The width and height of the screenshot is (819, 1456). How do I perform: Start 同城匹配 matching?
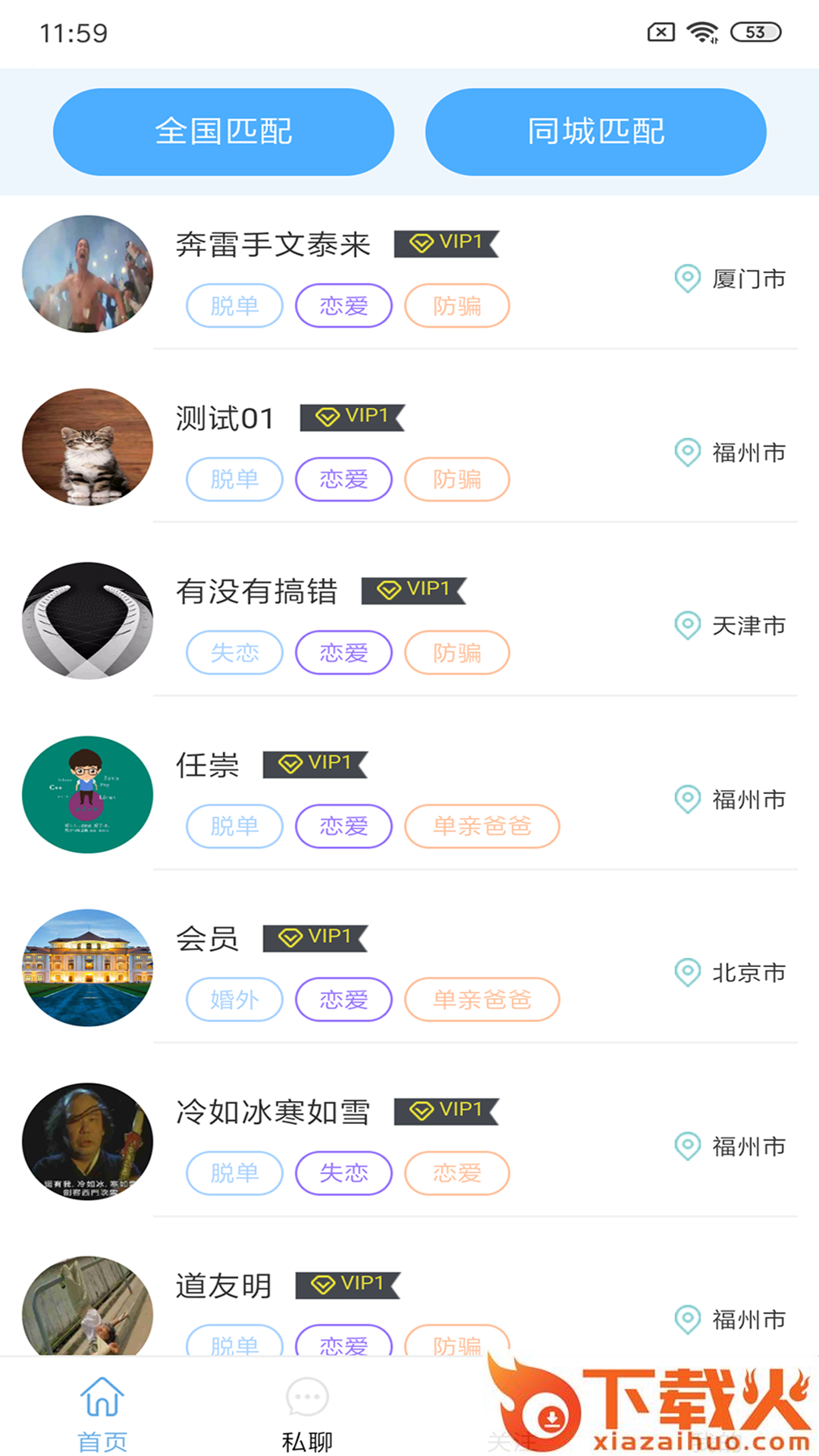pyautogui.click(x=595, y=132)
